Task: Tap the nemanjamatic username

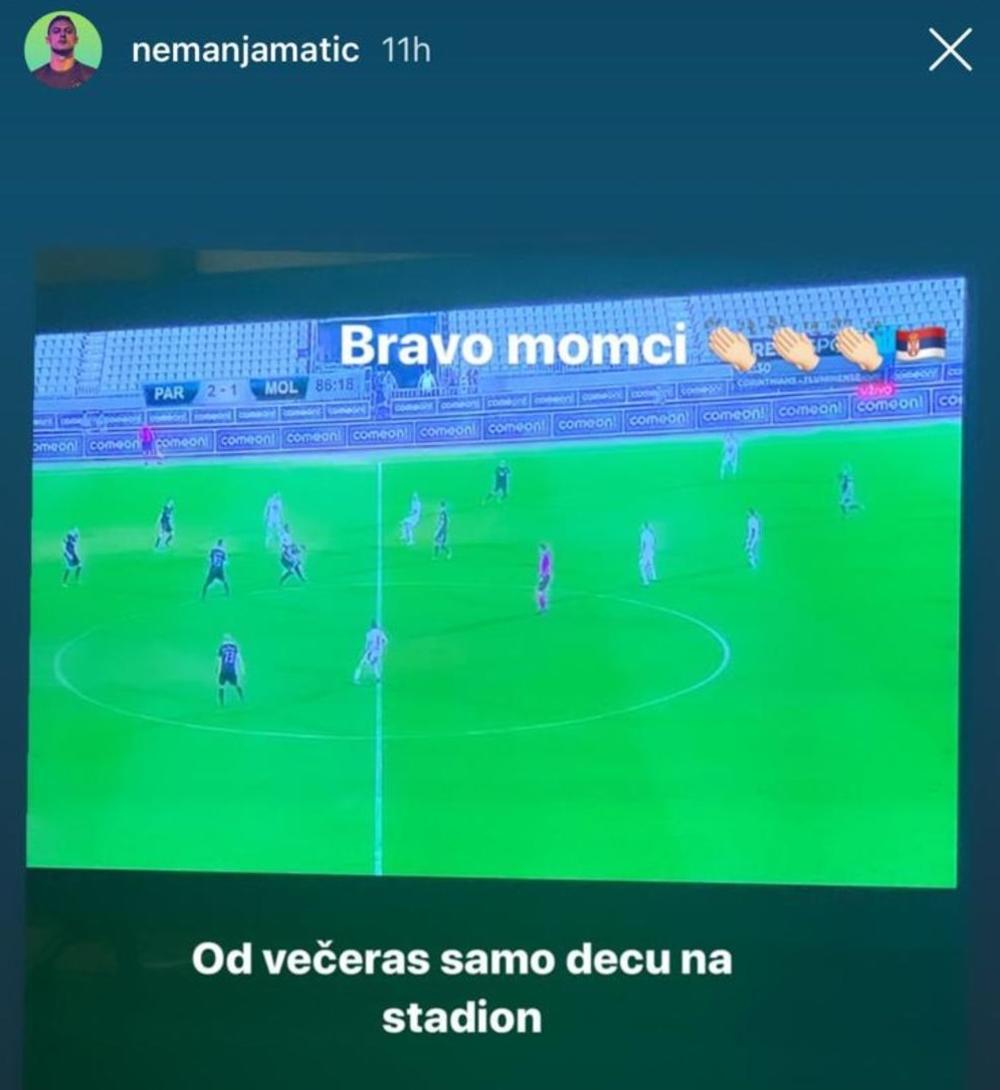Action: coord(245,51)
